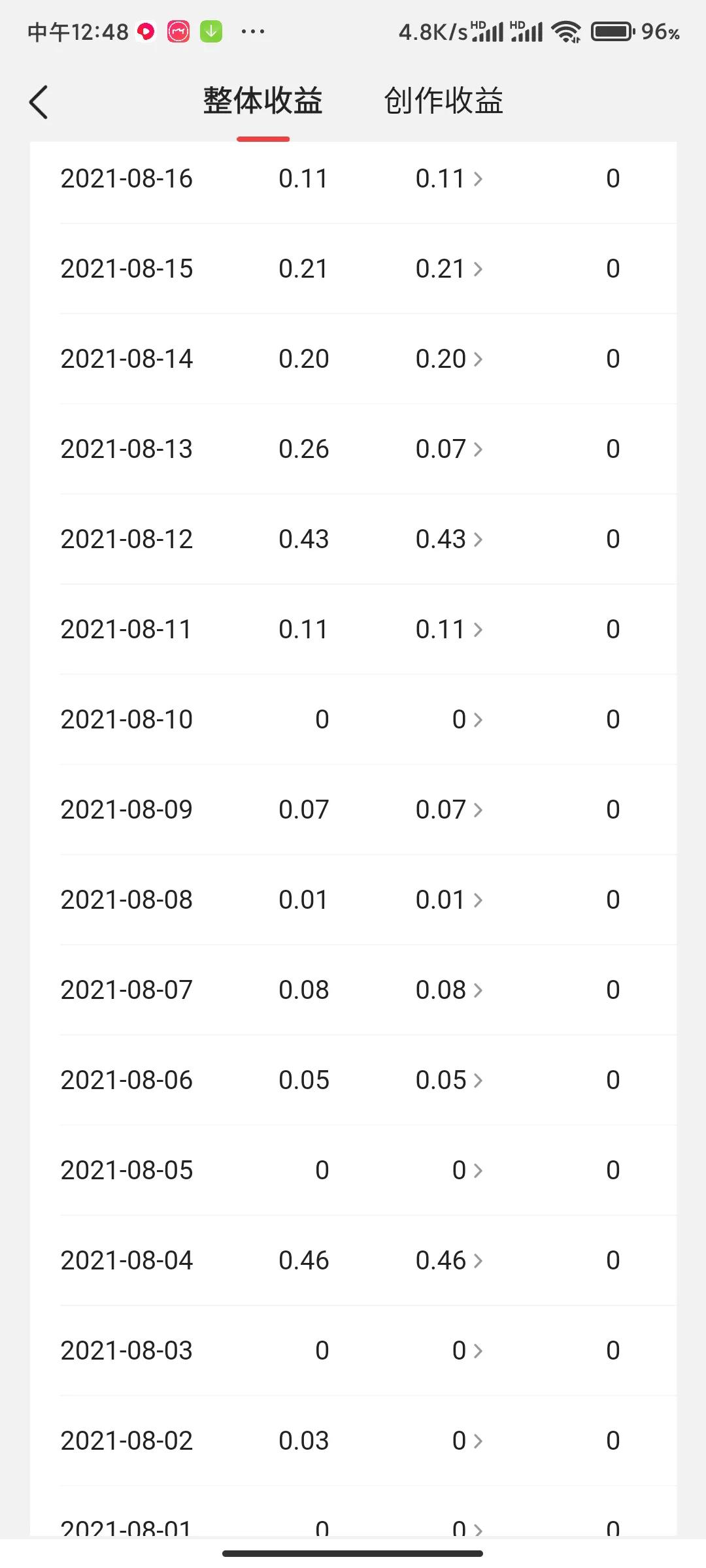Open 0.11 earnings detail for 2021-08-16

pos(449,178)
